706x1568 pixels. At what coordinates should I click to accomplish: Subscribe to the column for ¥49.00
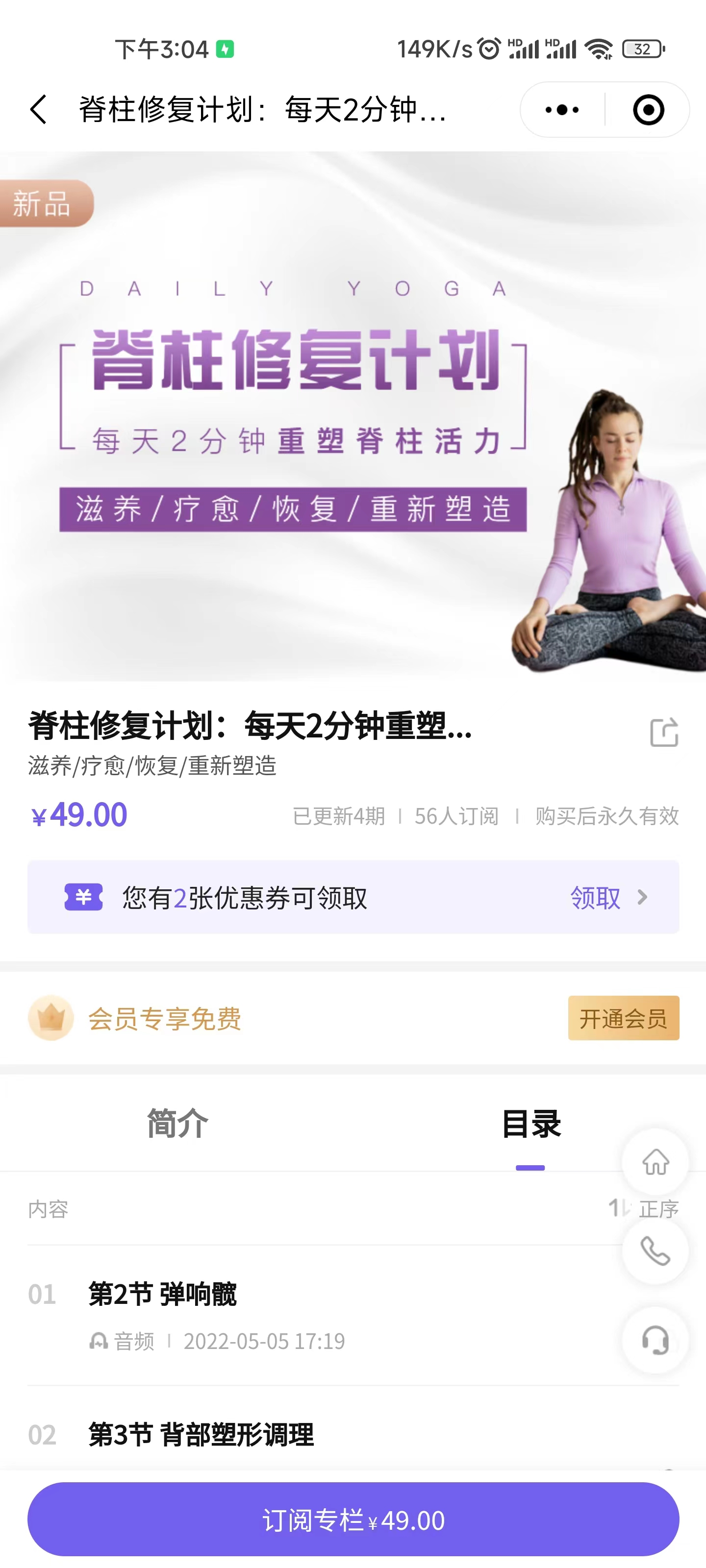[353, 1520]
